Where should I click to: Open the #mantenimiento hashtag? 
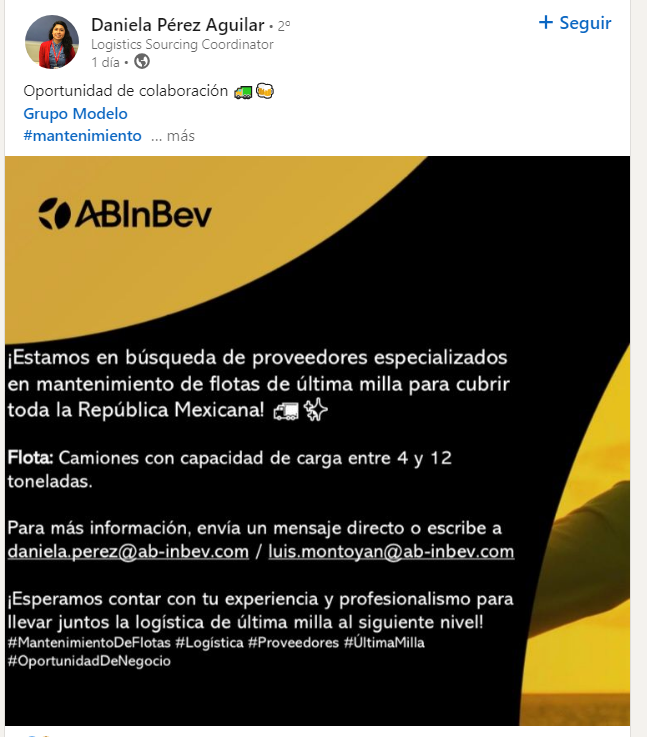(82, 136)
